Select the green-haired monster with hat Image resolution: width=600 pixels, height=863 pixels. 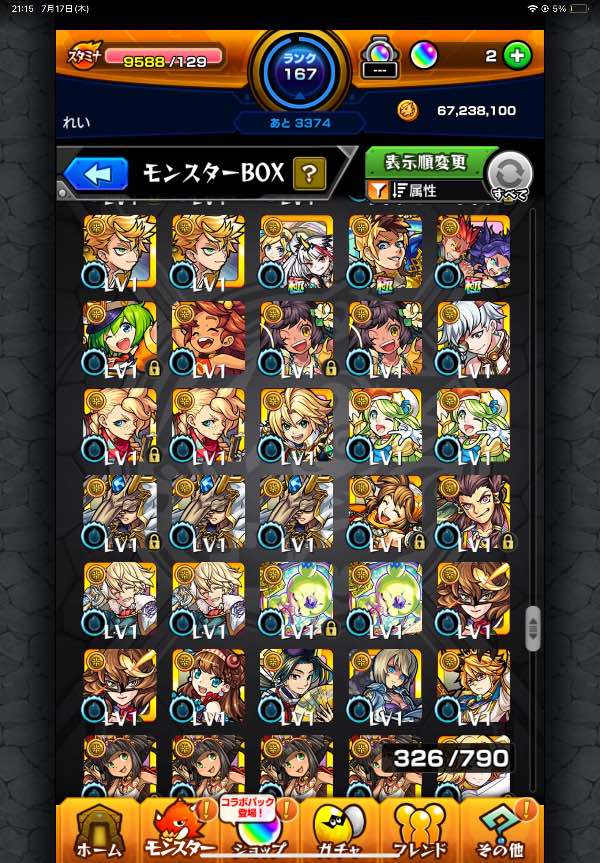point(120,338)
